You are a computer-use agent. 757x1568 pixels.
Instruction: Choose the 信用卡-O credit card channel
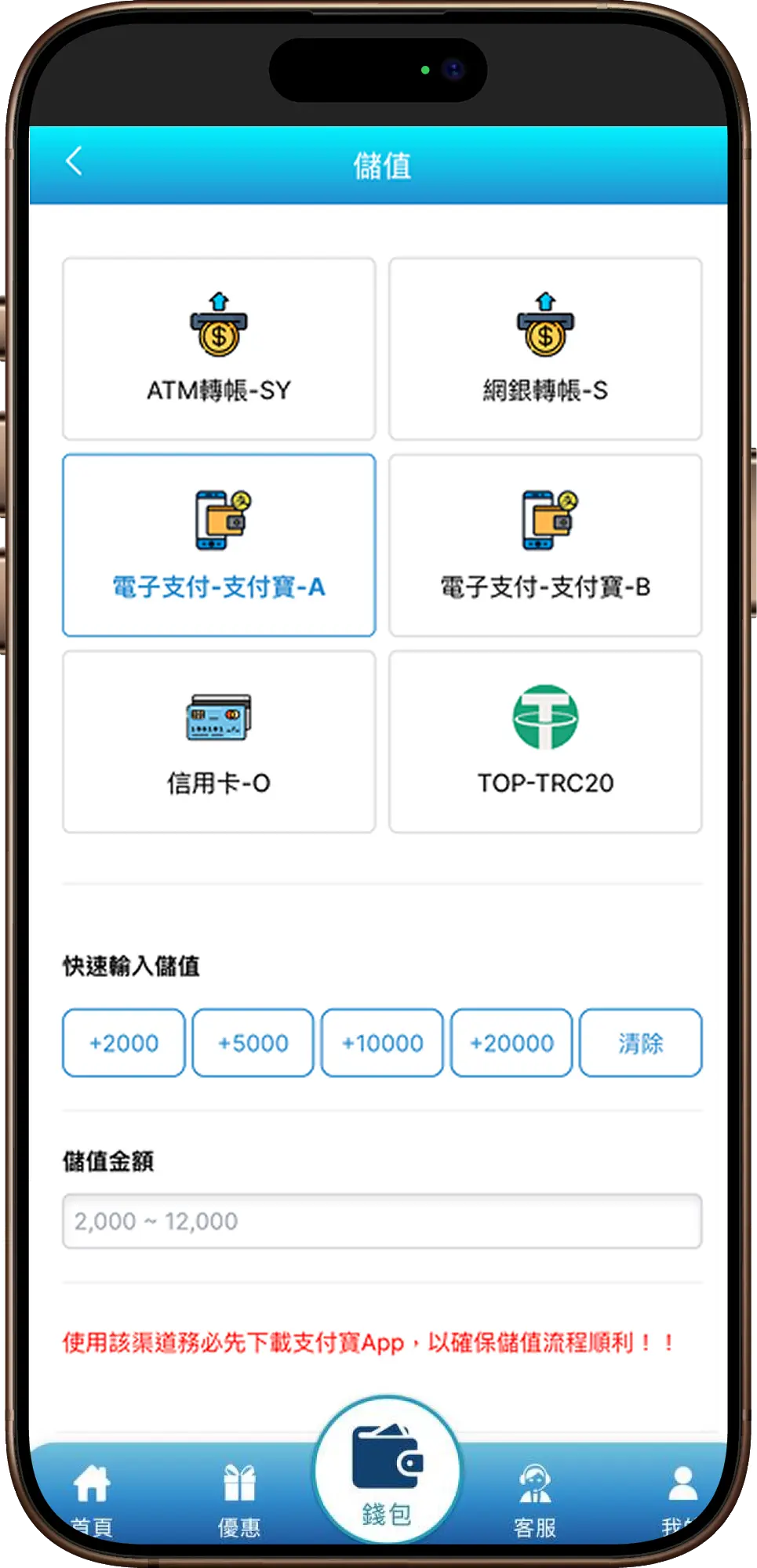[x=219, y=741]
